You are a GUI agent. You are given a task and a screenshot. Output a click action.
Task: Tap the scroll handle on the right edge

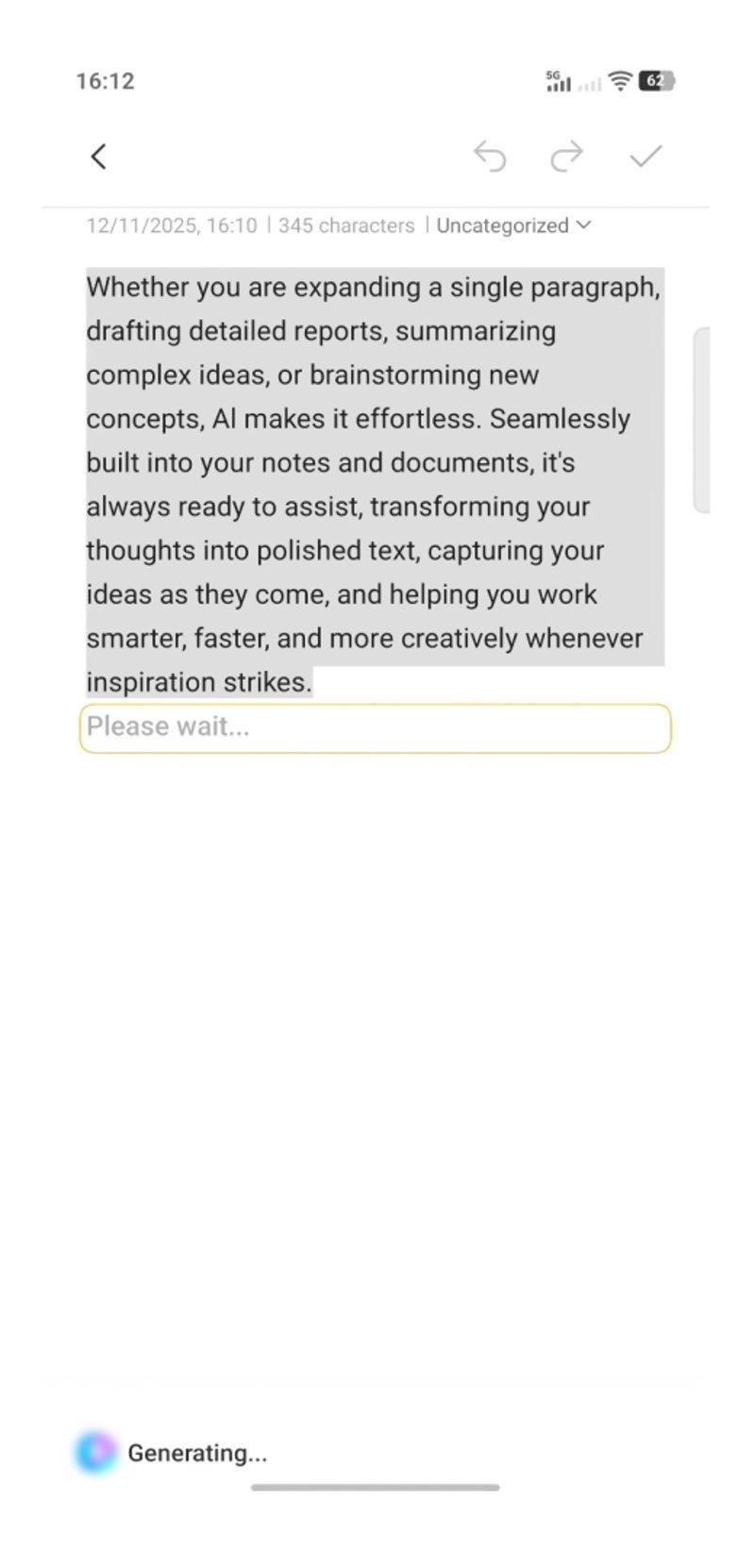tap(701, 421)
